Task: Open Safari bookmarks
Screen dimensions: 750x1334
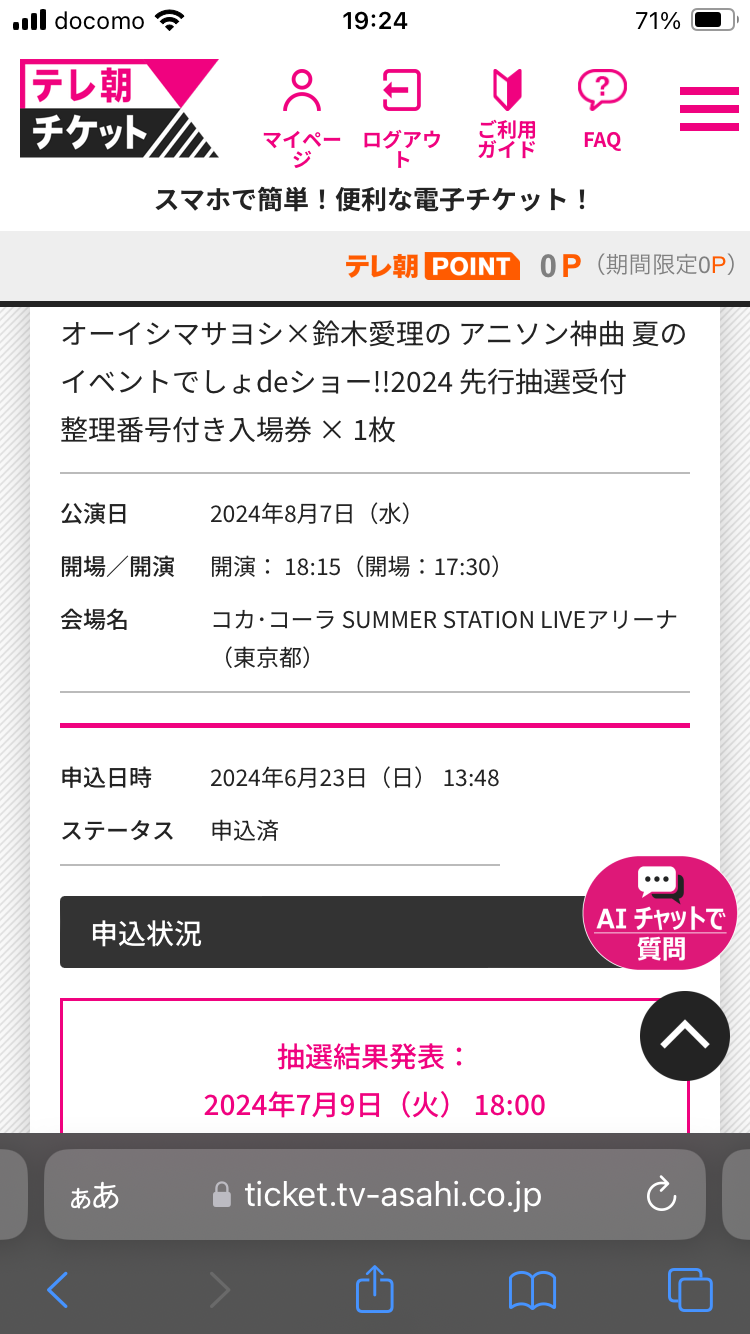Action: click(532, 1290)
